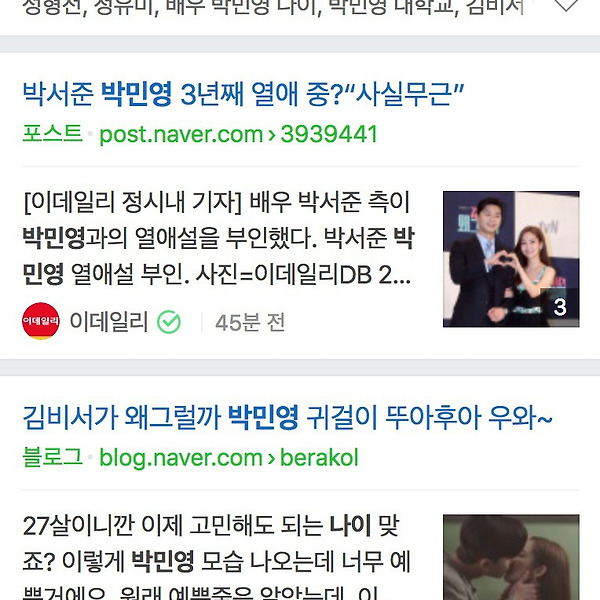This screenshot has width=600, height=600.
Task: Open the blog.naver.com berakol link
Action: 228,458
